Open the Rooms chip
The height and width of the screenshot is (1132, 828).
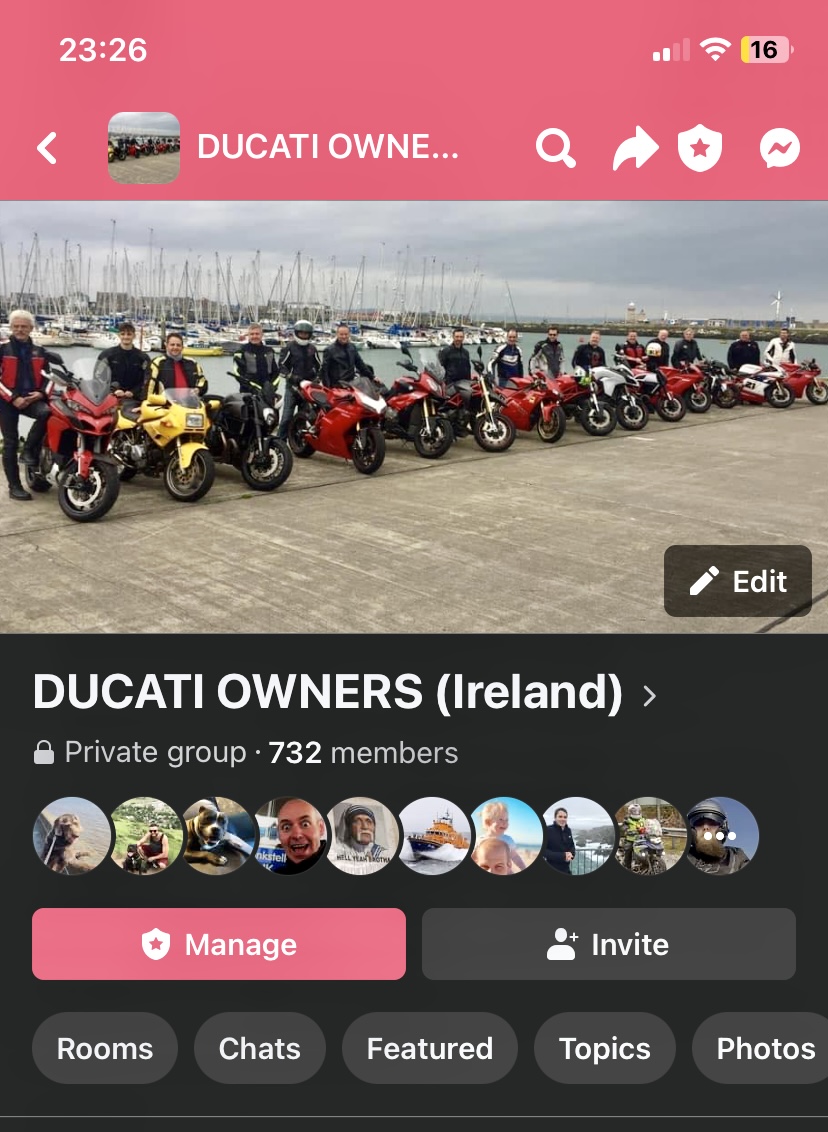[x=105, y=1048]
